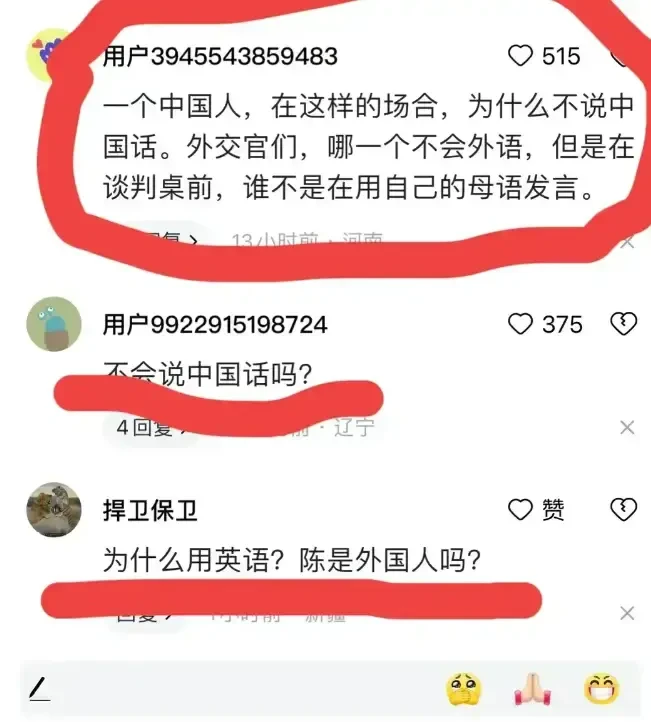Insert the grinning face emoji

pos(602,689)
